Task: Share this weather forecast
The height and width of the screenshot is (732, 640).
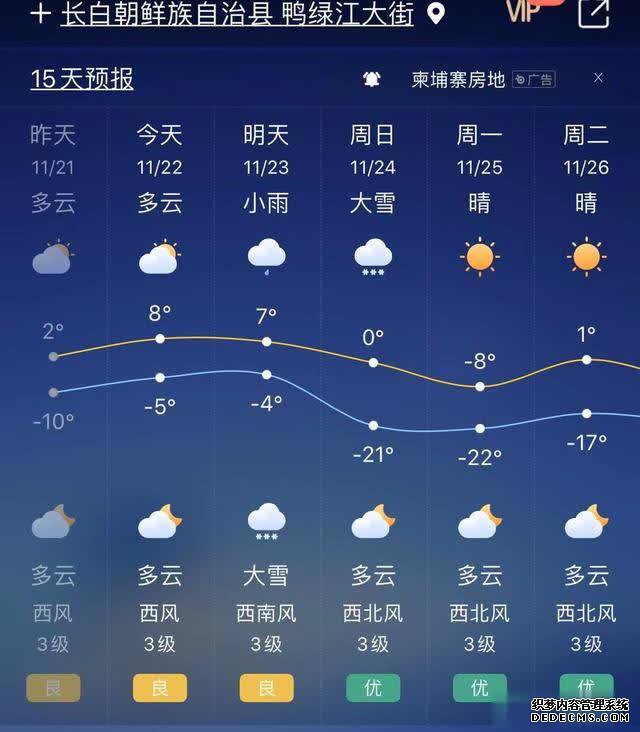Action: (x=594, y=13)
